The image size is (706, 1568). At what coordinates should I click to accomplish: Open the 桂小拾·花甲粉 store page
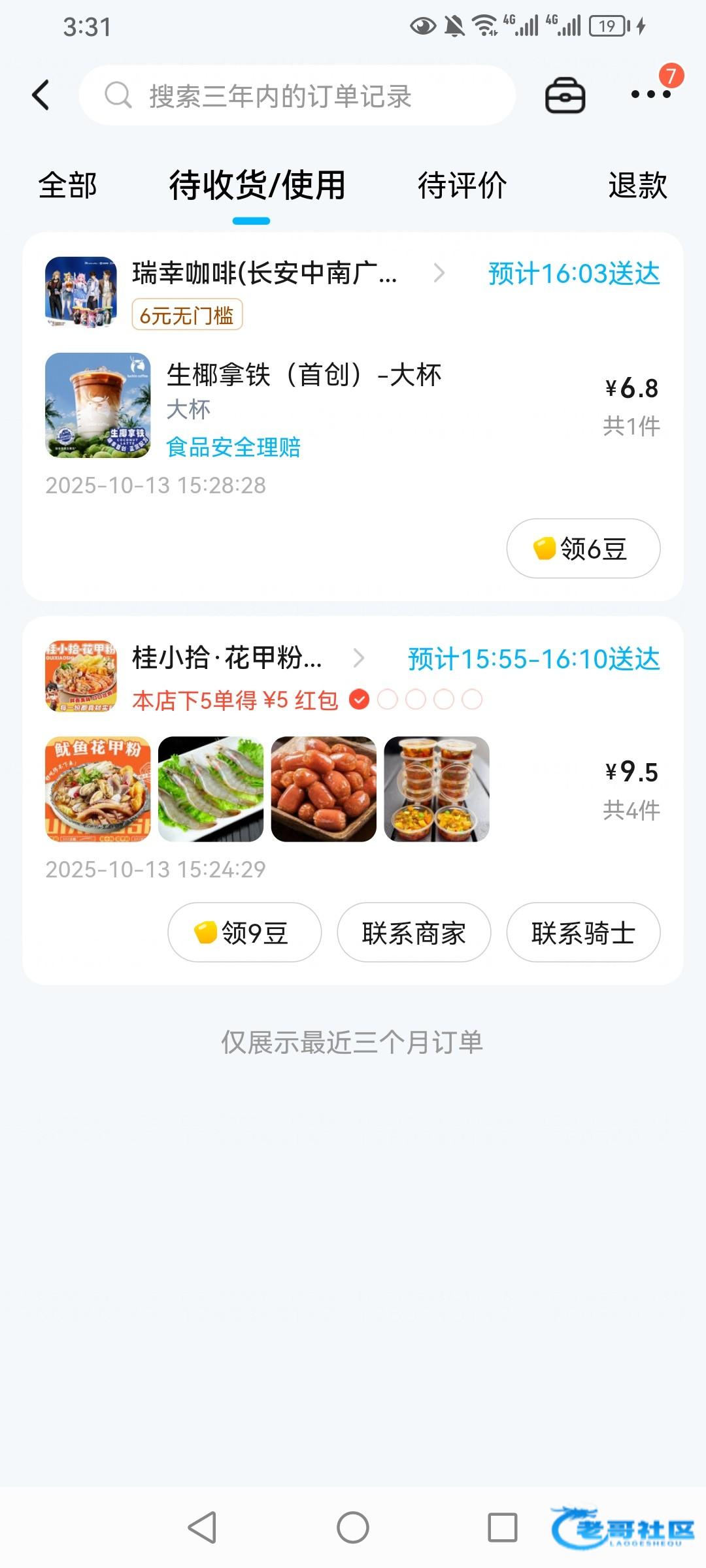click(x=227, y=658)
